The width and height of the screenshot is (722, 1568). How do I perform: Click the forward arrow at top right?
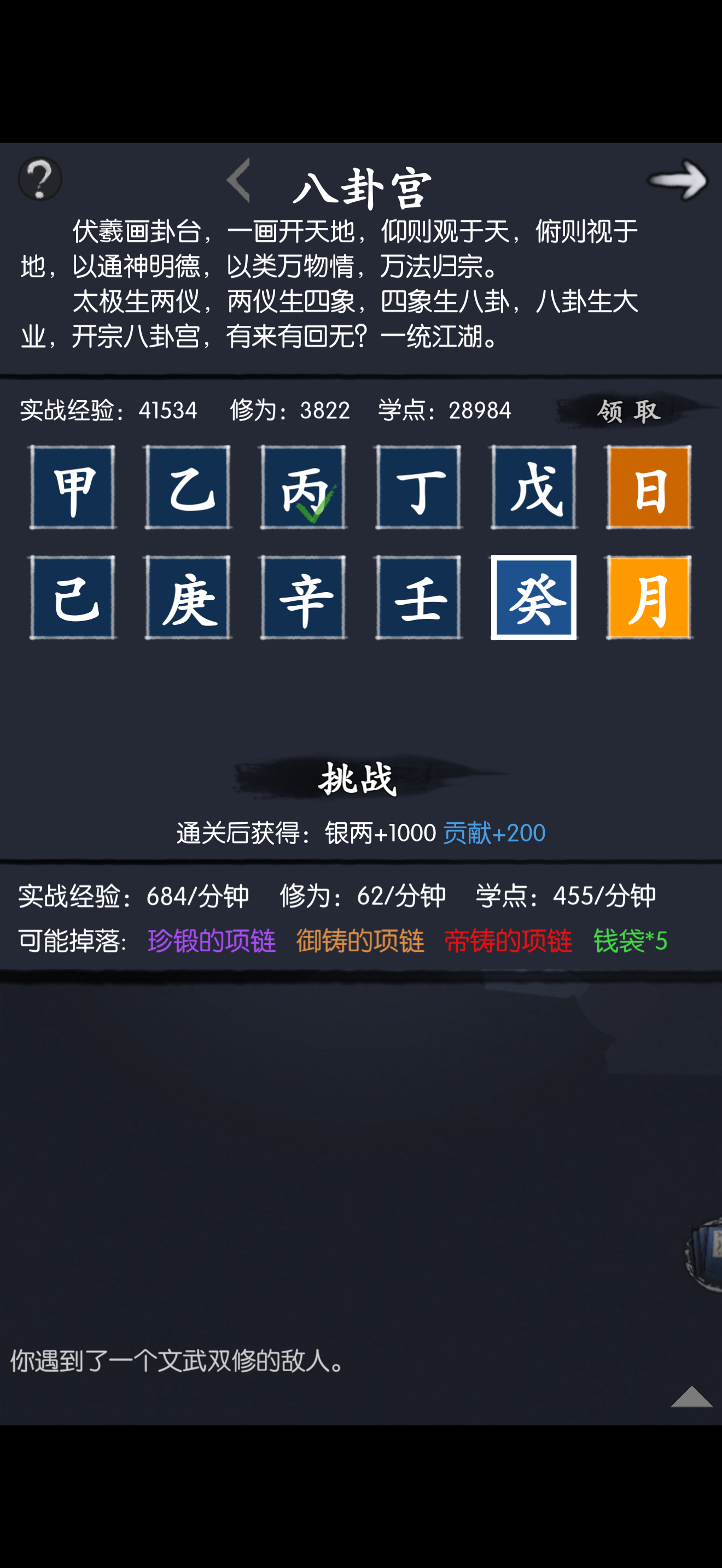[677, 178]
